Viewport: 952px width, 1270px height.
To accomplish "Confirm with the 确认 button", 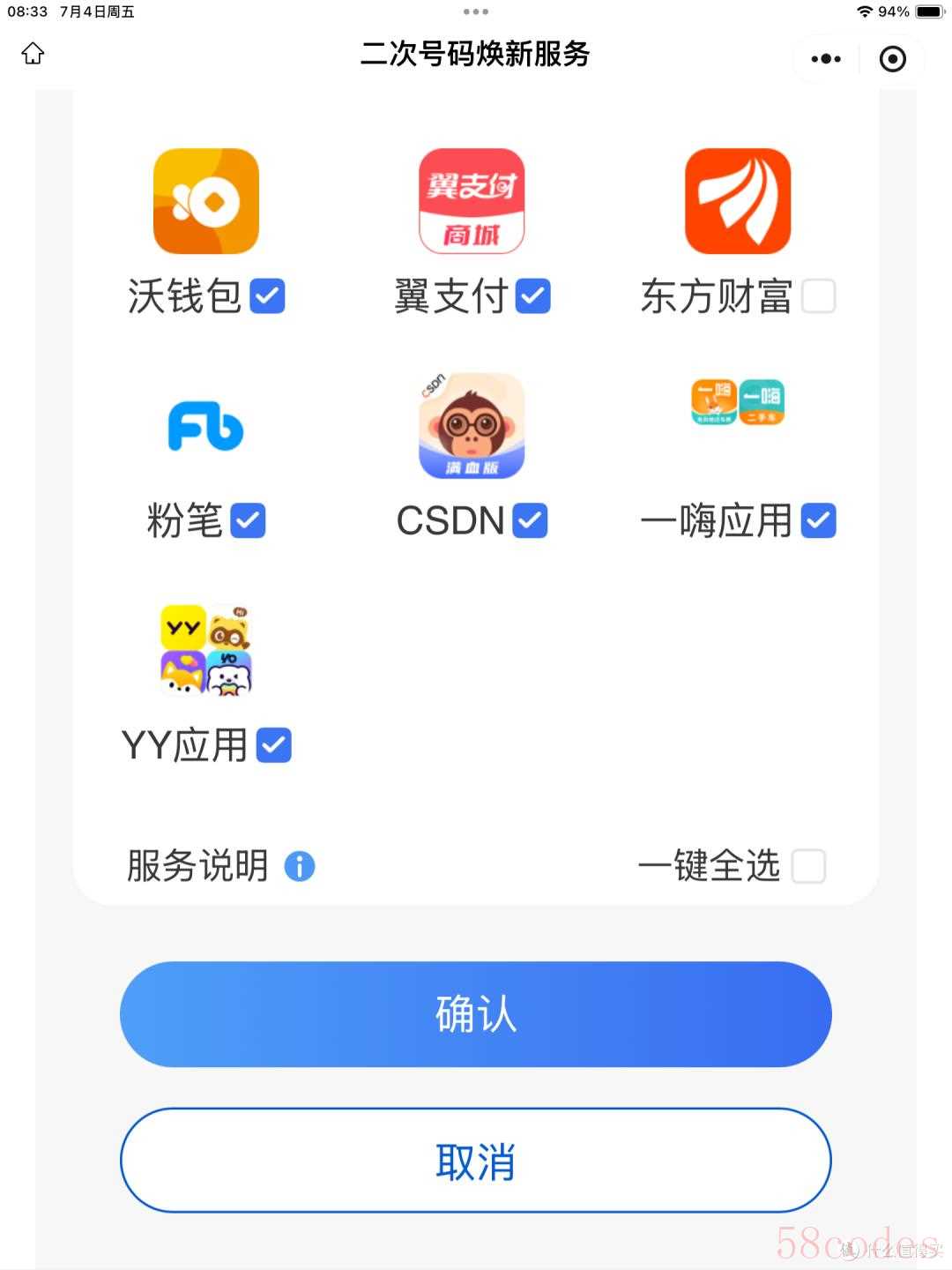I will pos(476,1014).
